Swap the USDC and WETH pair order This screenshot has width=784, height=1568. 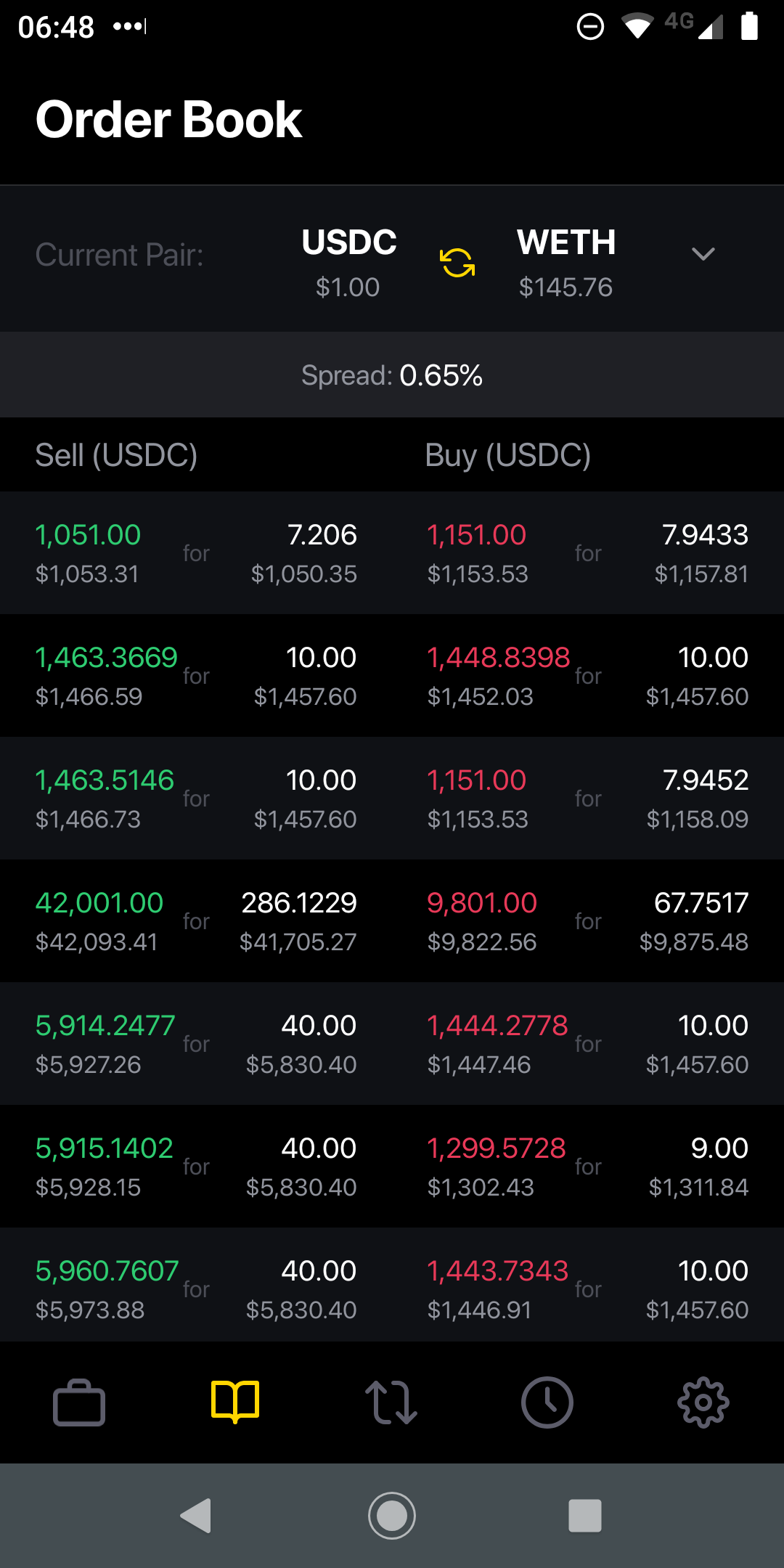[x=457, y=263]
